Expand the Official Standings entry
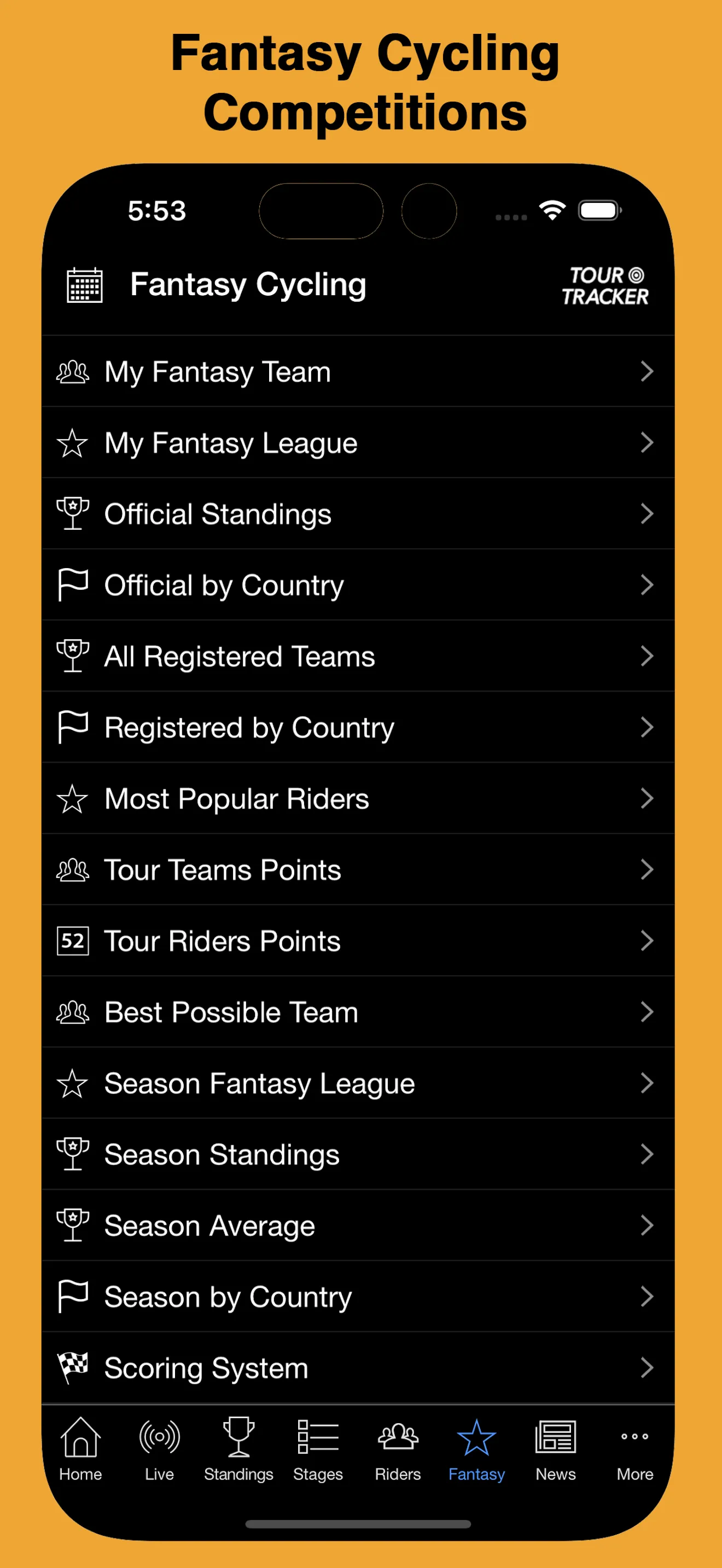Viewport: 722px width, 1568px height. click(359, 514)
